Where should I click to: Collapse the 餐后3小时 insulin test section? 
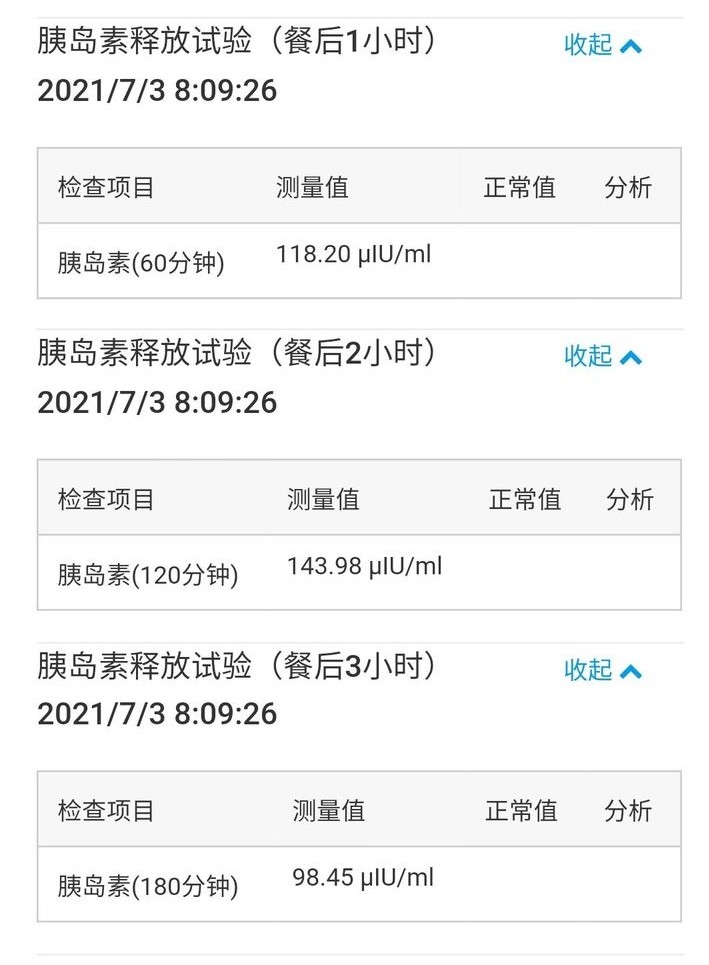[x=602, y=670]
